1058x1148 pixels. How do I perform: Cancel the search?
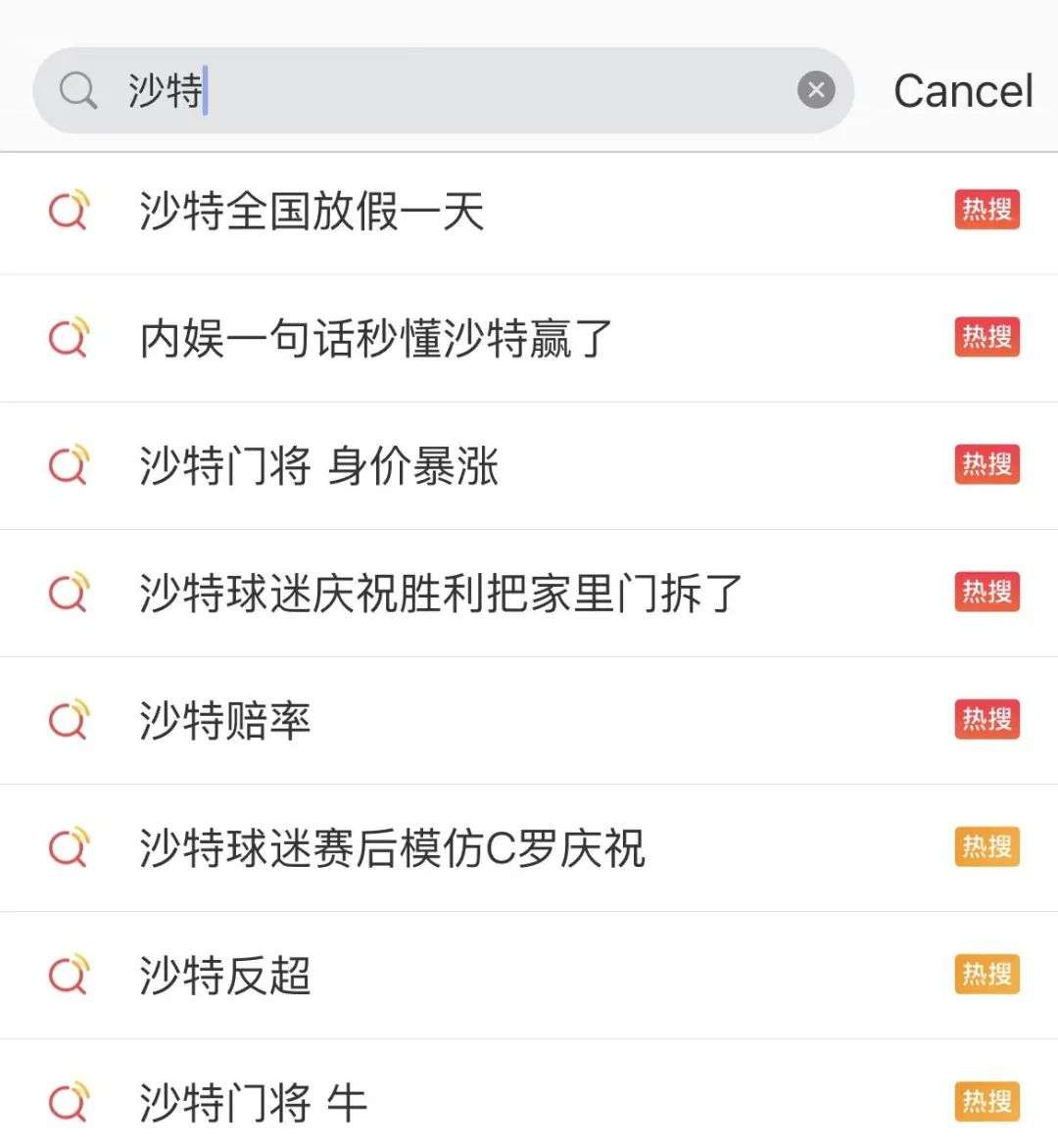pyautogui.click(x=962, y=91)
